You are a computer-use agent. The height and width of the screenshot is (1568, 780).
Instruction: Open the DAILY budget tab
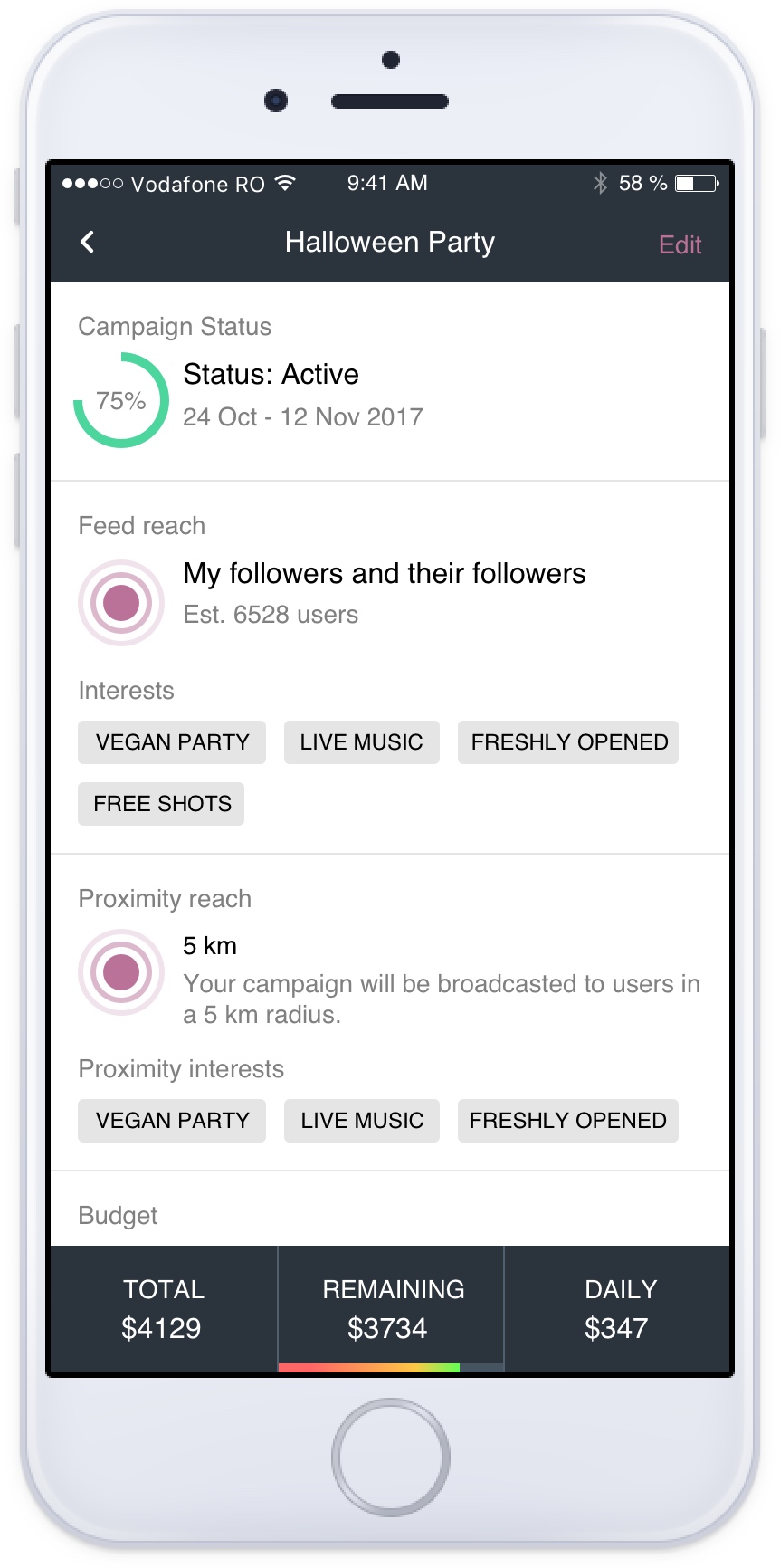tap(617, 1308)
